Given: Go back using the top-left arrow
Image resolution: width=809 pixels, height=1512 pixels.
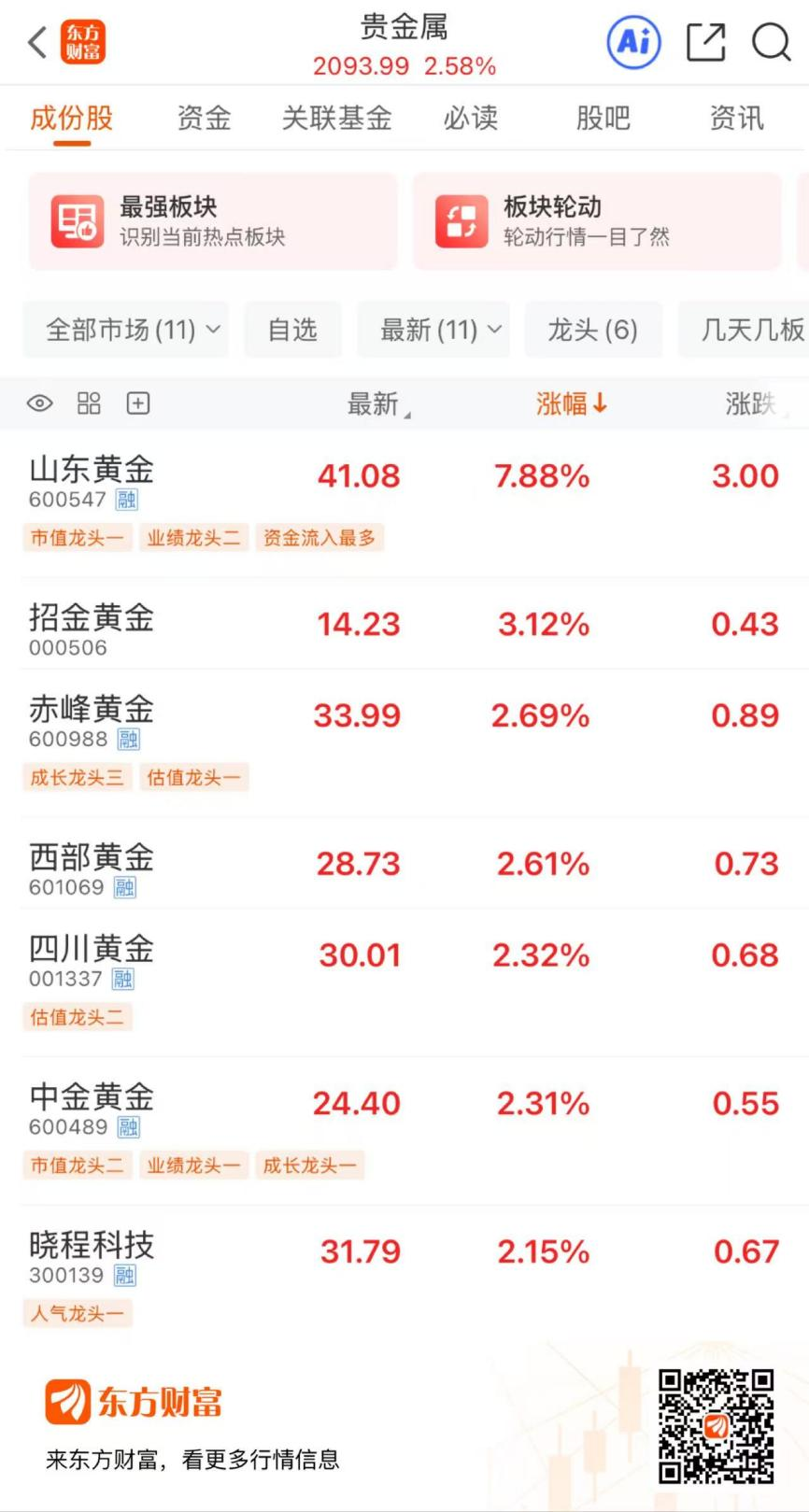Looking at the screenshot, I should pos(37,42).
